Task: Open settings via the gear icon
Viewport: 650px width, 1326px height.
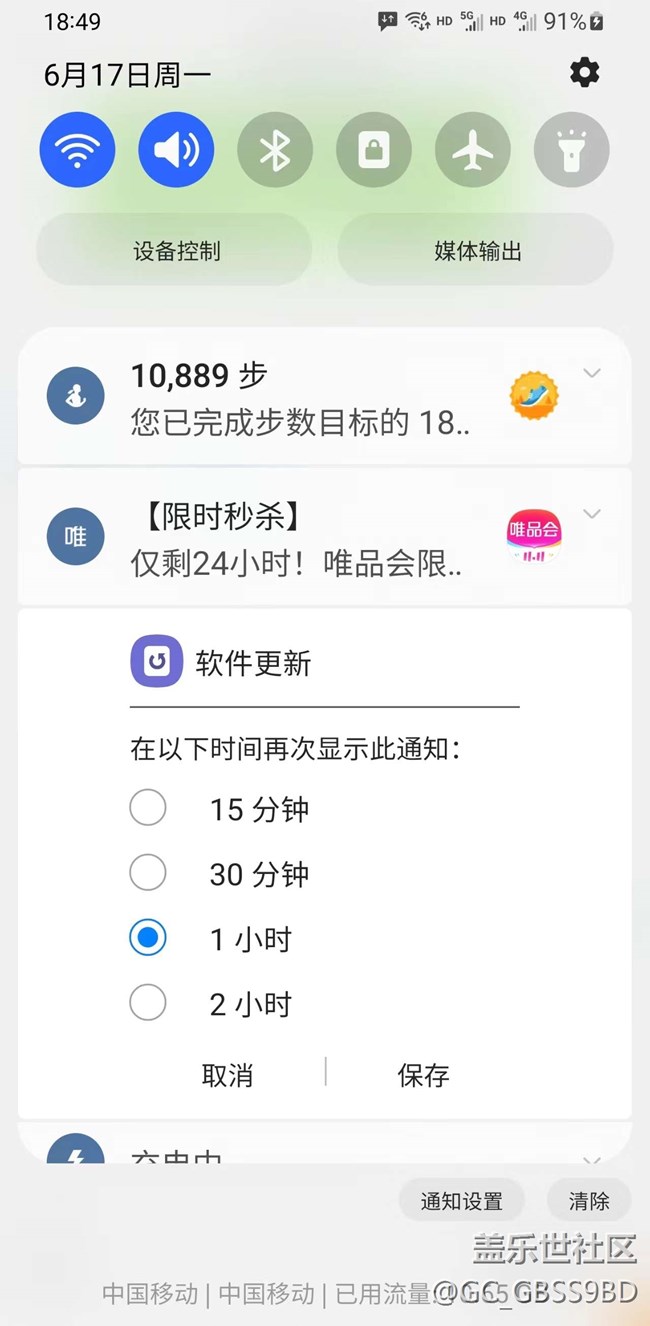Action: click(584, 73)
